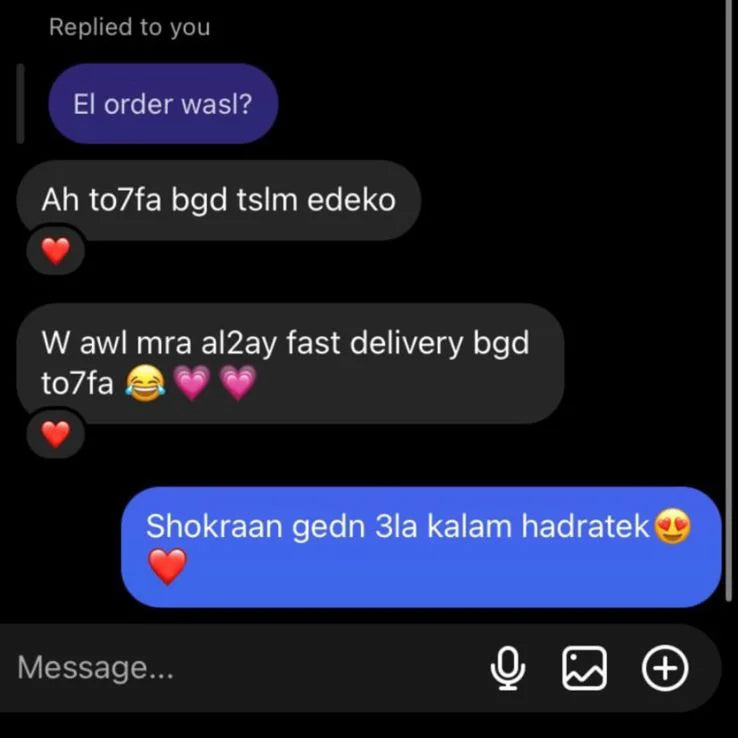This screenshot has height=738, width=738.
Task: View the heart reaction on "fast delivery" message
Action: (56, 434)
